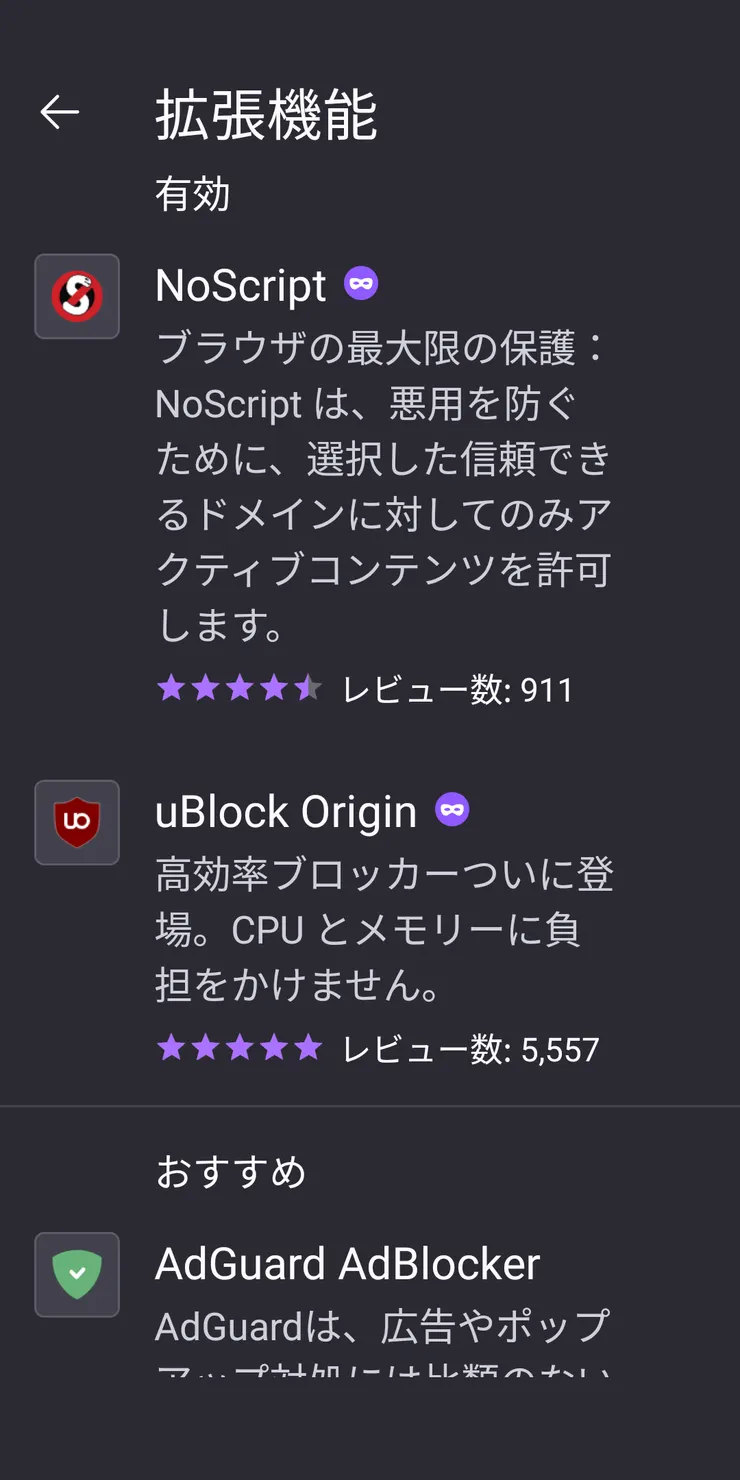Tap the 拡張機能 page title

click(x=266, y=114)
